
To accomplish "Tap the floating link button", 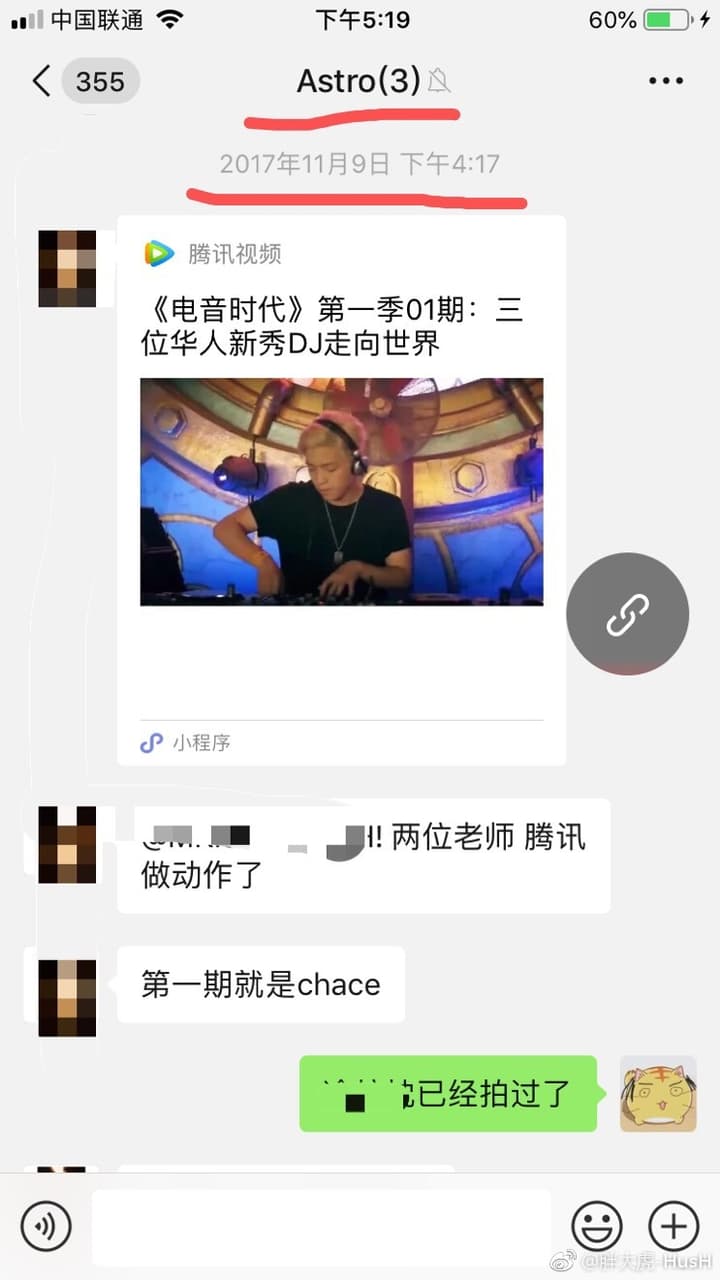I will tap(628, 614).
